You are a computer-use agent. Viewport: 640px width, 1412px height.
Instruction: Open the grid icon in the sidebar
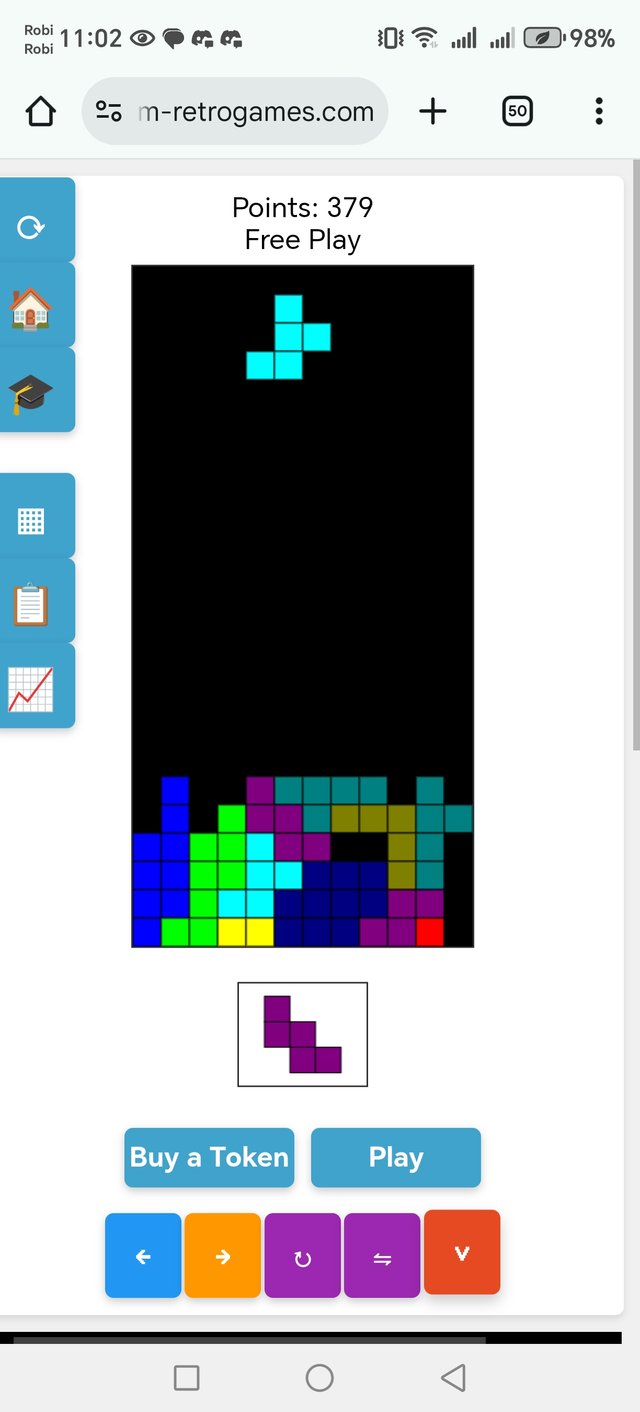(32, 520)
